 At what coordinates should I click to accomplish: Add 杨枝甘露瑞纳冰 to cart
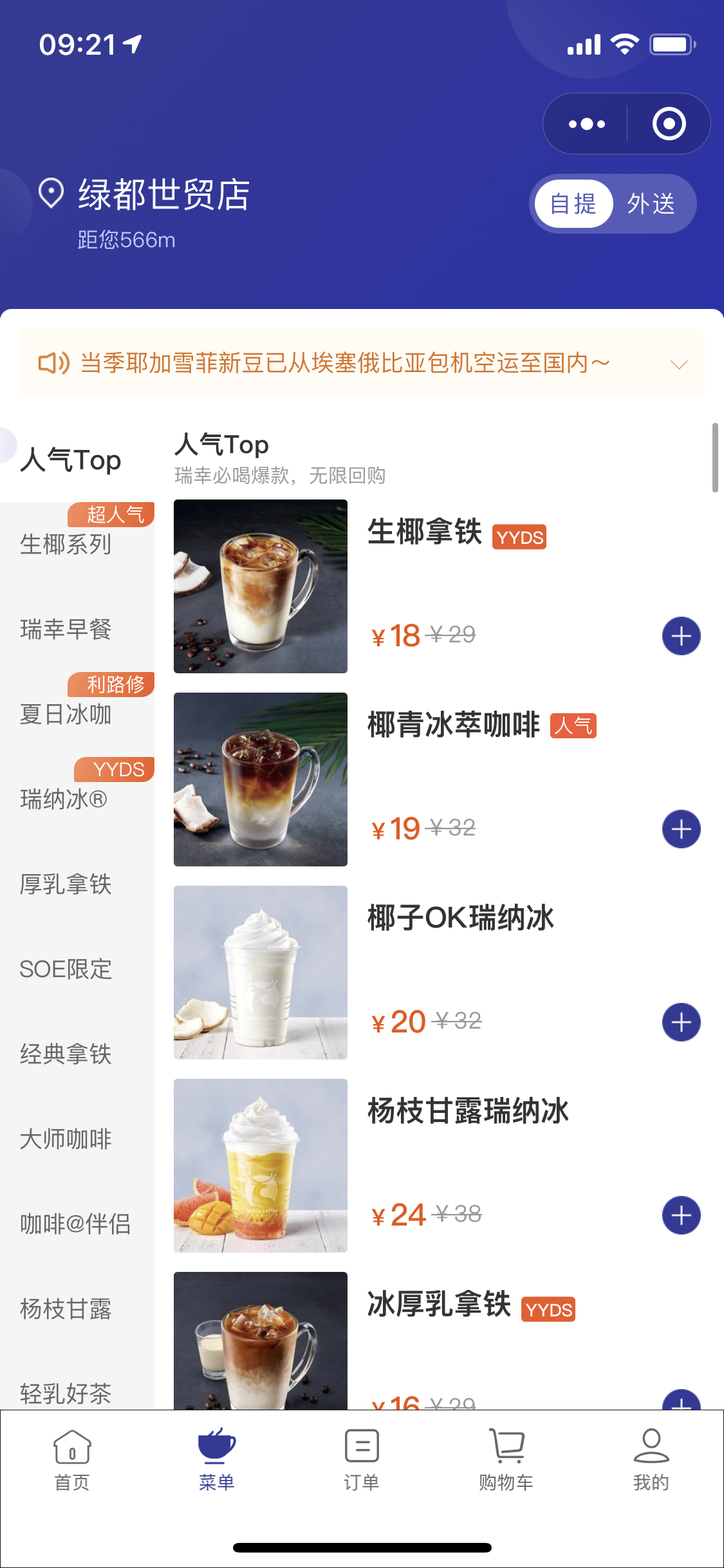point(681,1215)
